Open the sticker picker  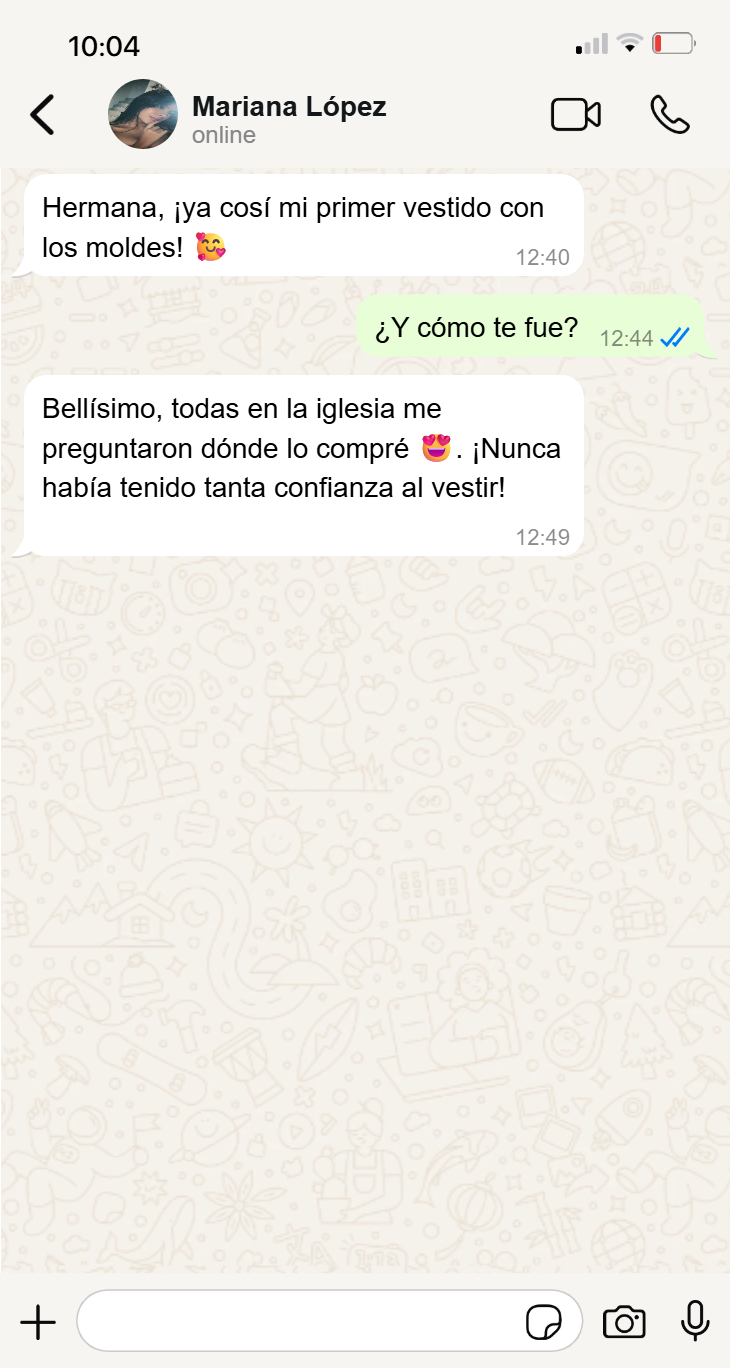(544, 1322)
